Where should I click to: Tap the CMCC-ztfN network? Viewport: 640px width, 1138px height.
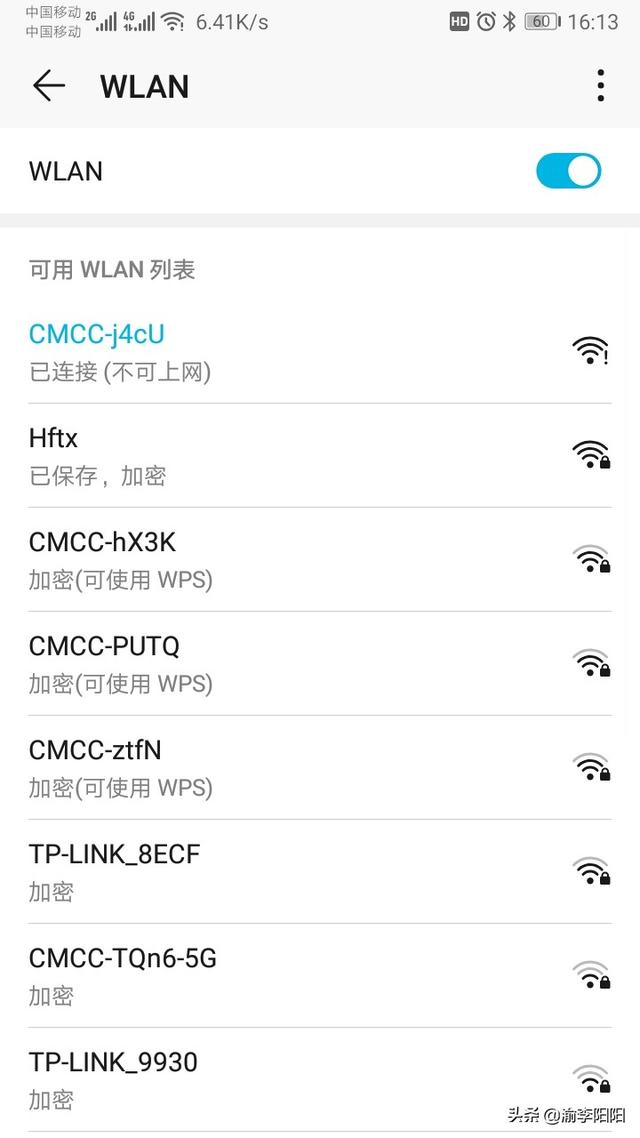point(300,768)
